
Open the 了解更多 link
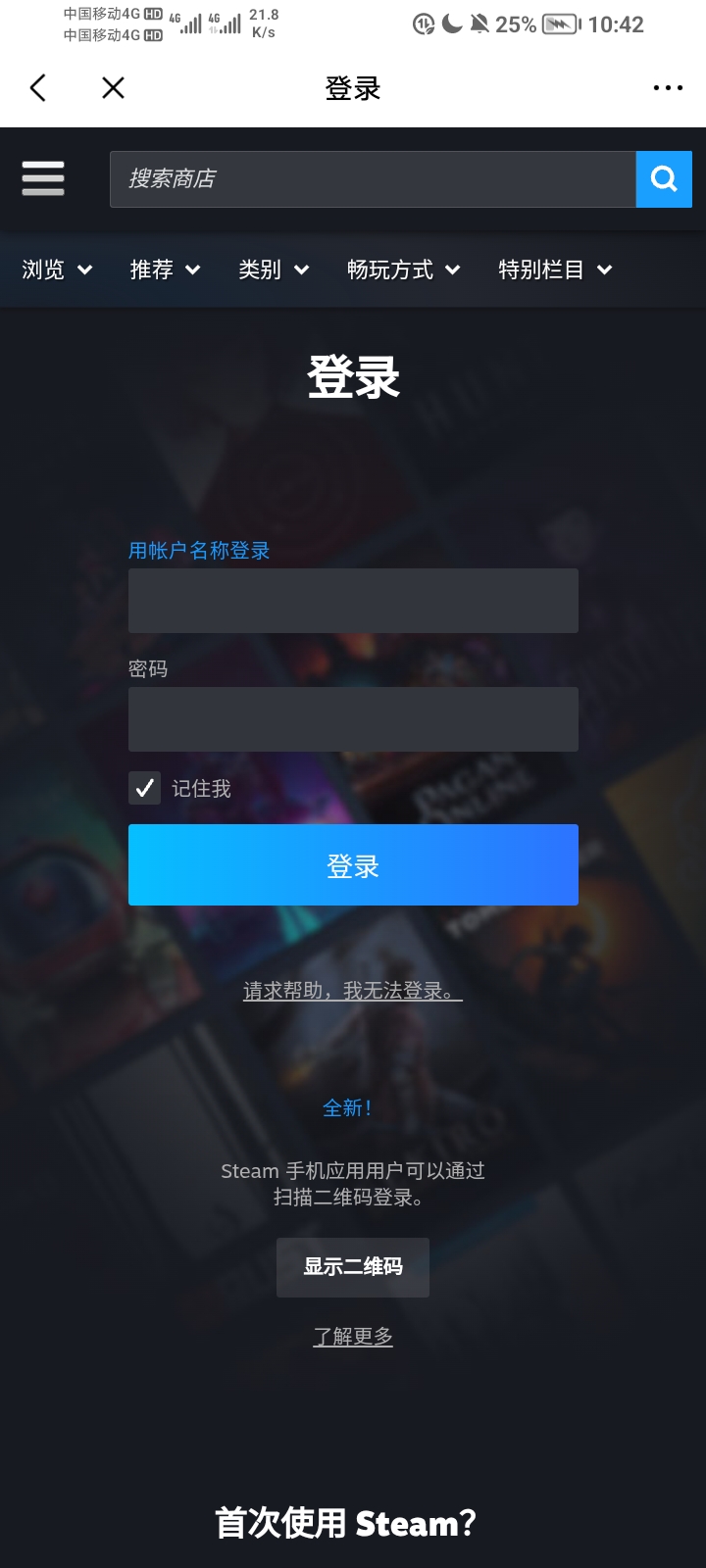pos(353,1337)
